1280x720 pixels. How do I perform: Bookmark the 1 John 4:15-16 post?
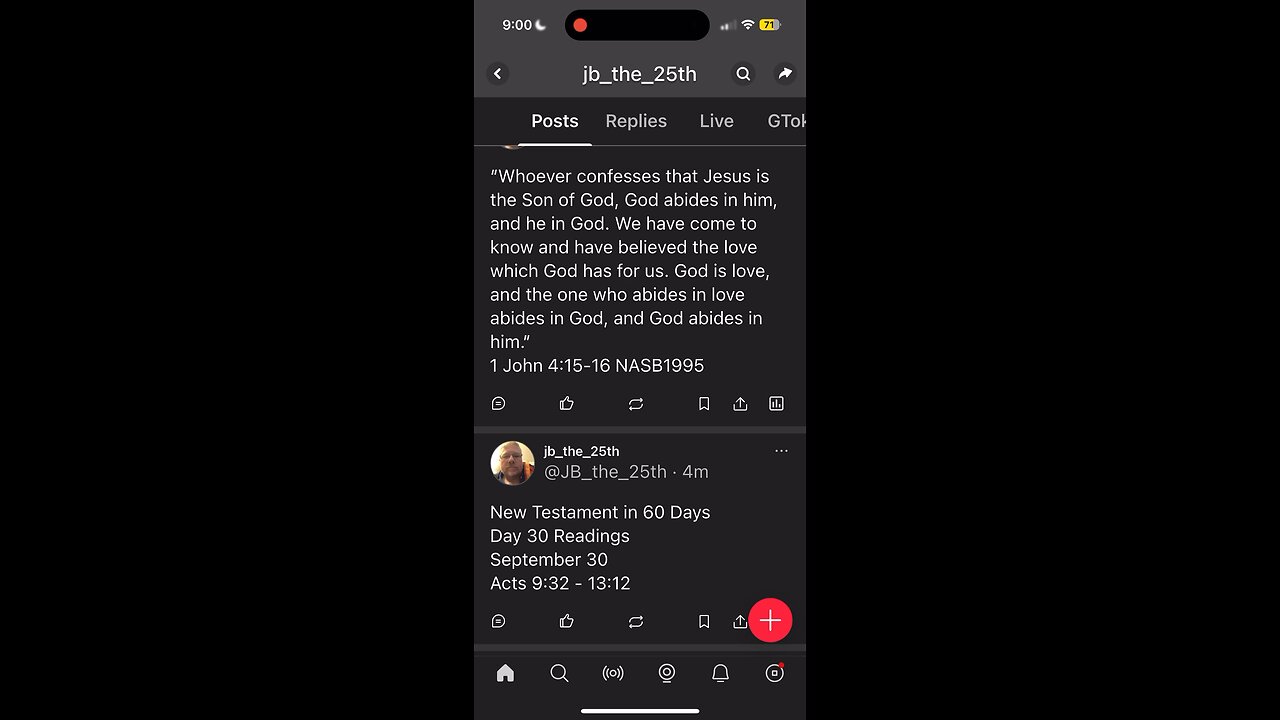[x=704, y=404]
